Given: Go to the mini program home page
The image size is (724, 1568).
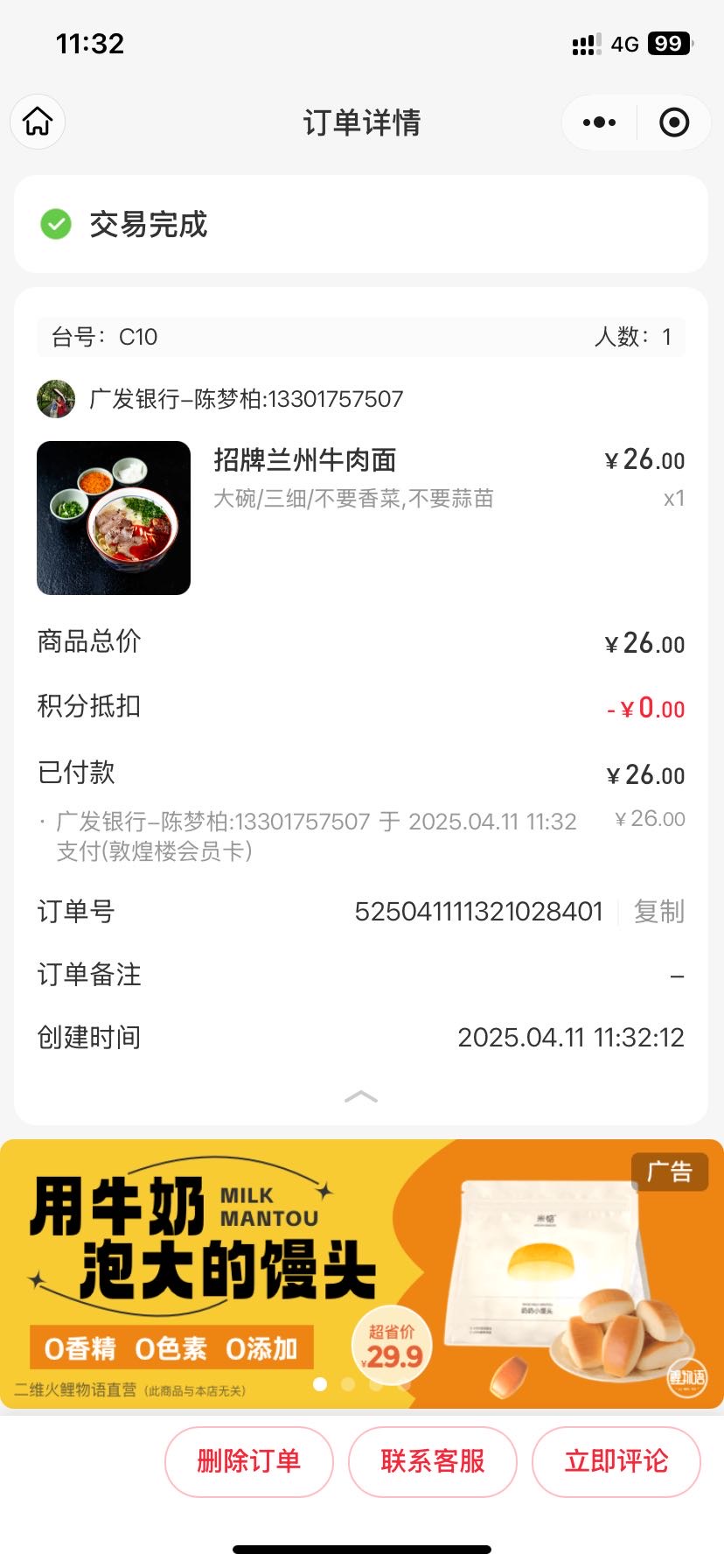Looking at the screenshot, I should [38, 122].
